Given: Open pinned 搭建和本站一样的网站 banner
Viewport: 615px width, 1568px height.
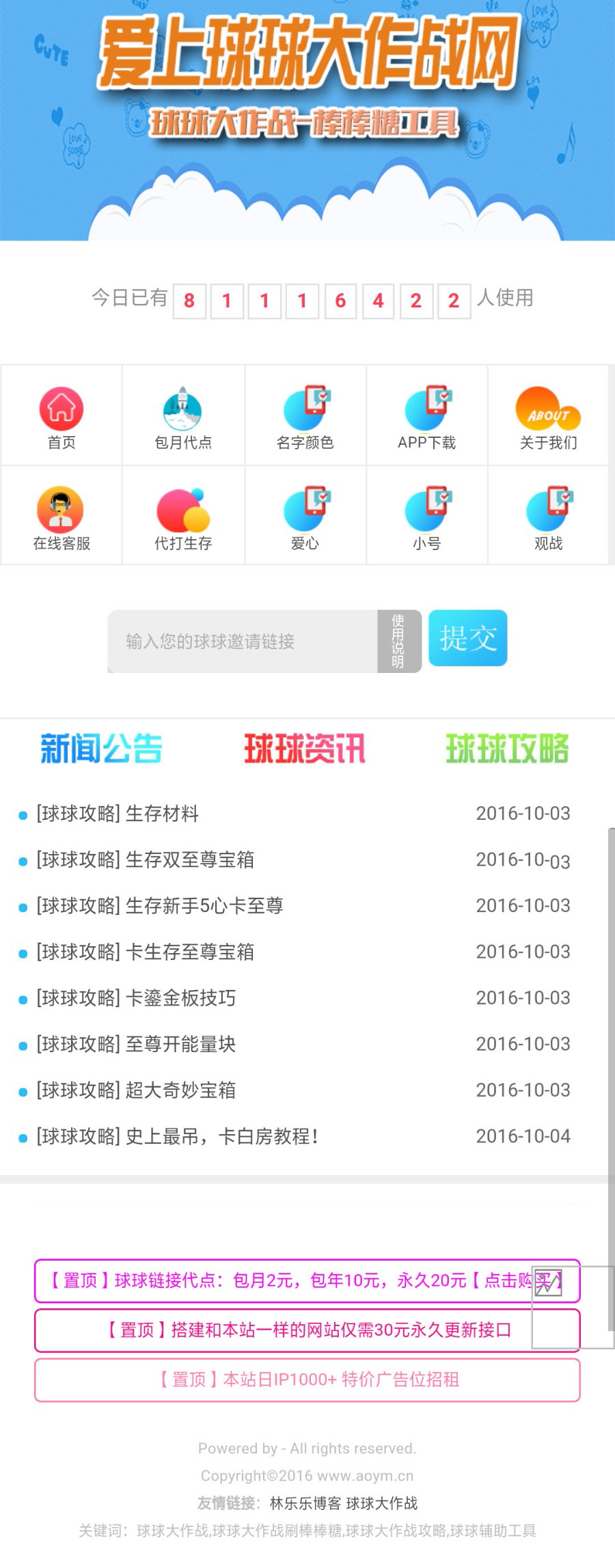Looking at the screenshot, I should click(307, 1330).
